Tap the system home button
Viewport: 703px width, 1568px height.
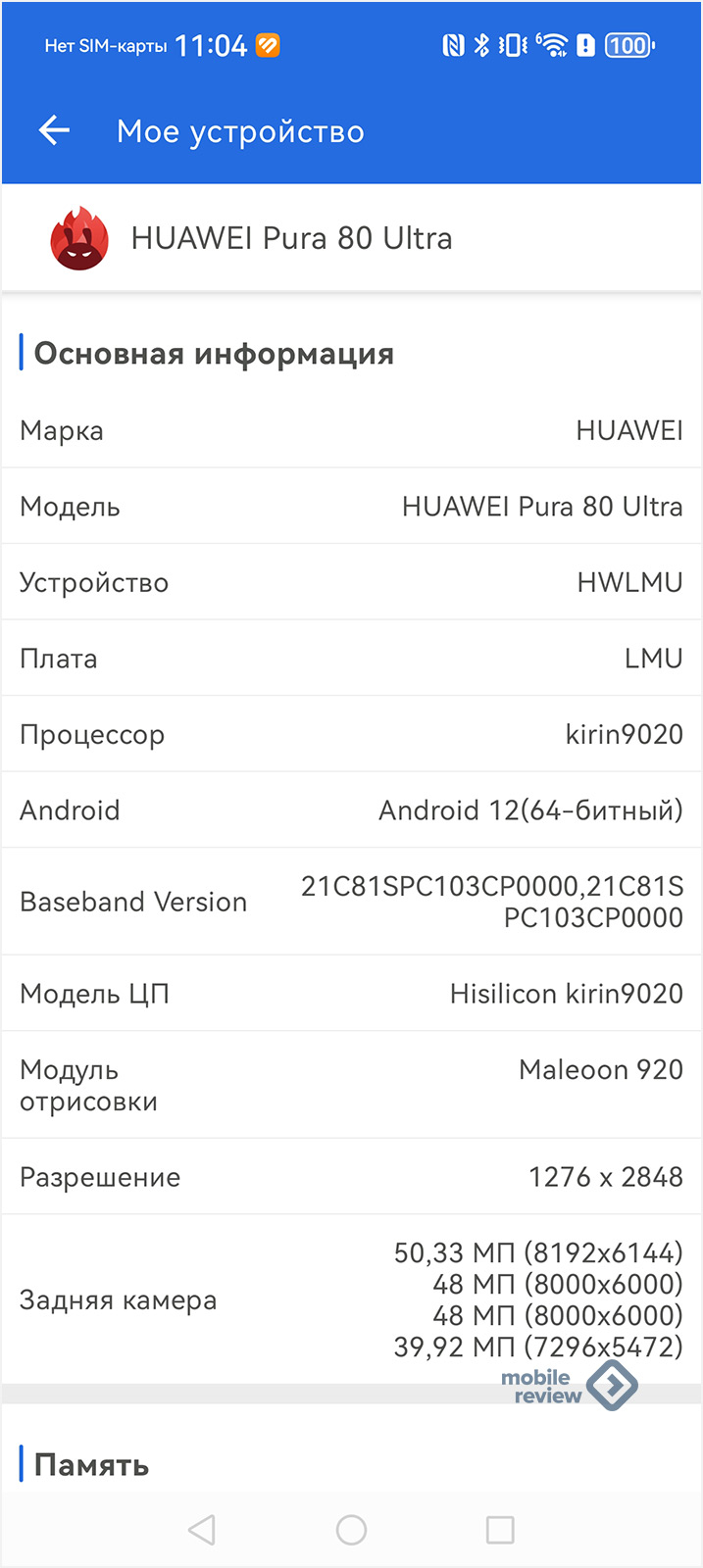[351, 1529]
